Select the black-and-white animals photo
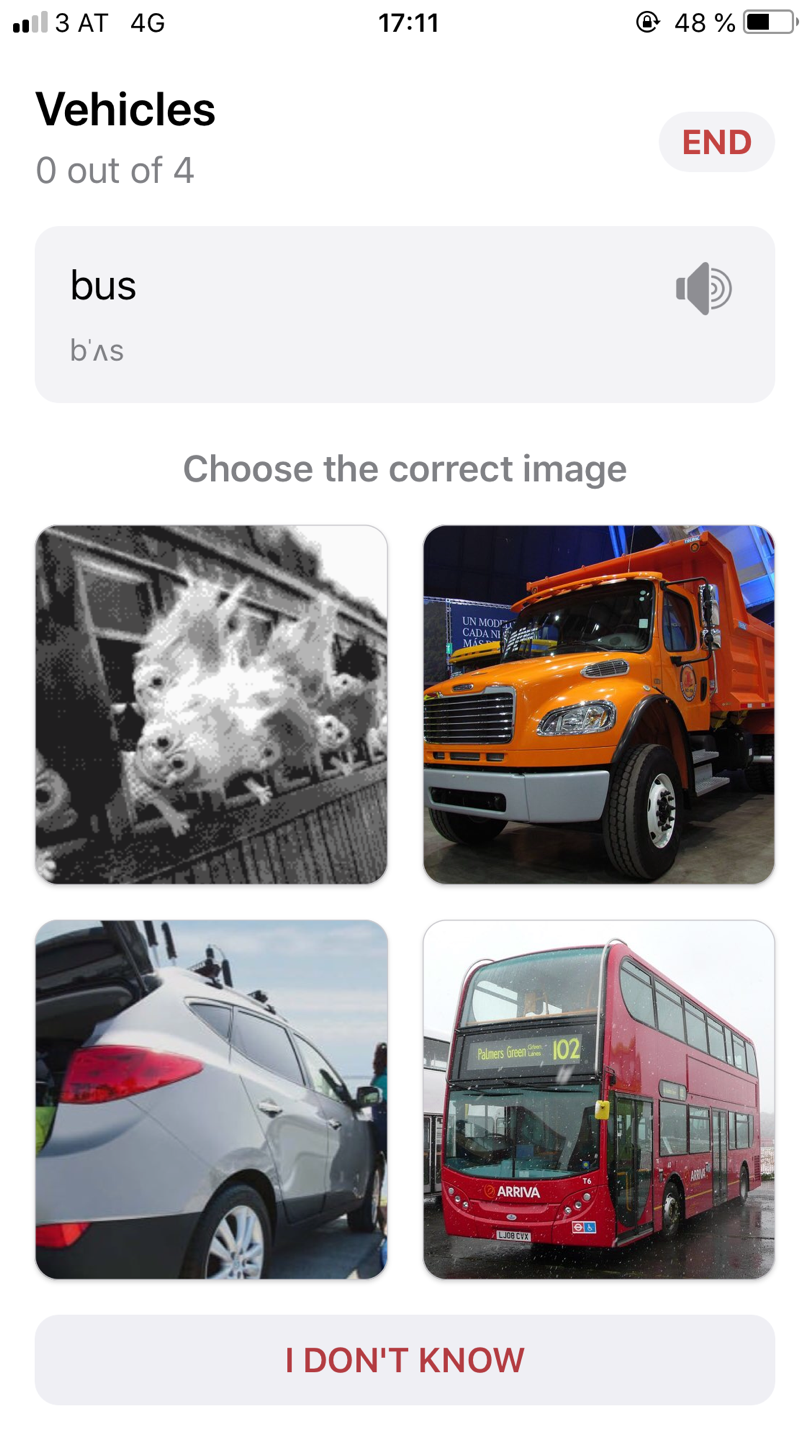This screenshot has height=1440, width=810. click(x=211, y=703)
